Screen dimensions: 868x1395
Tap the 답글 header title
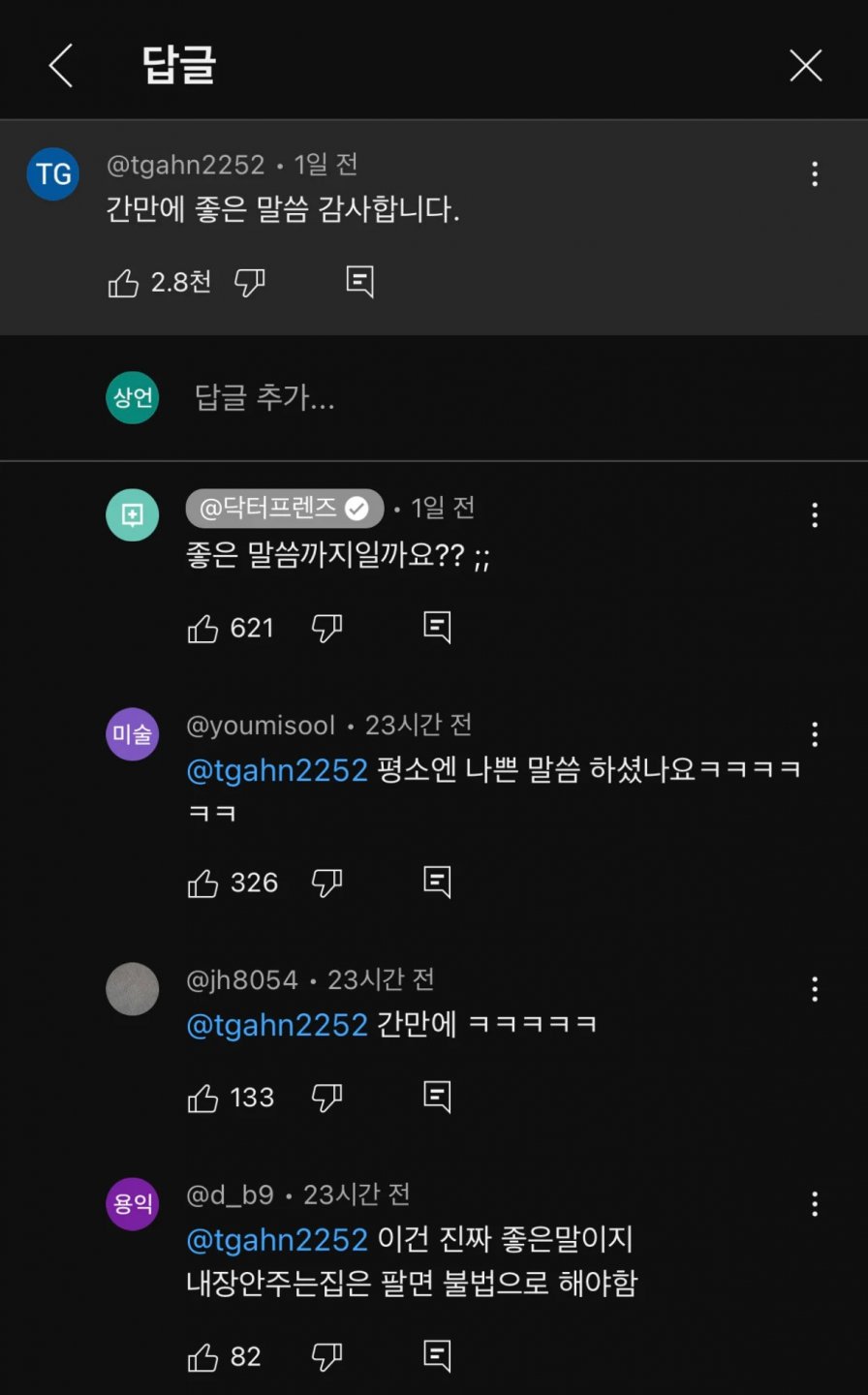point(181,65)
